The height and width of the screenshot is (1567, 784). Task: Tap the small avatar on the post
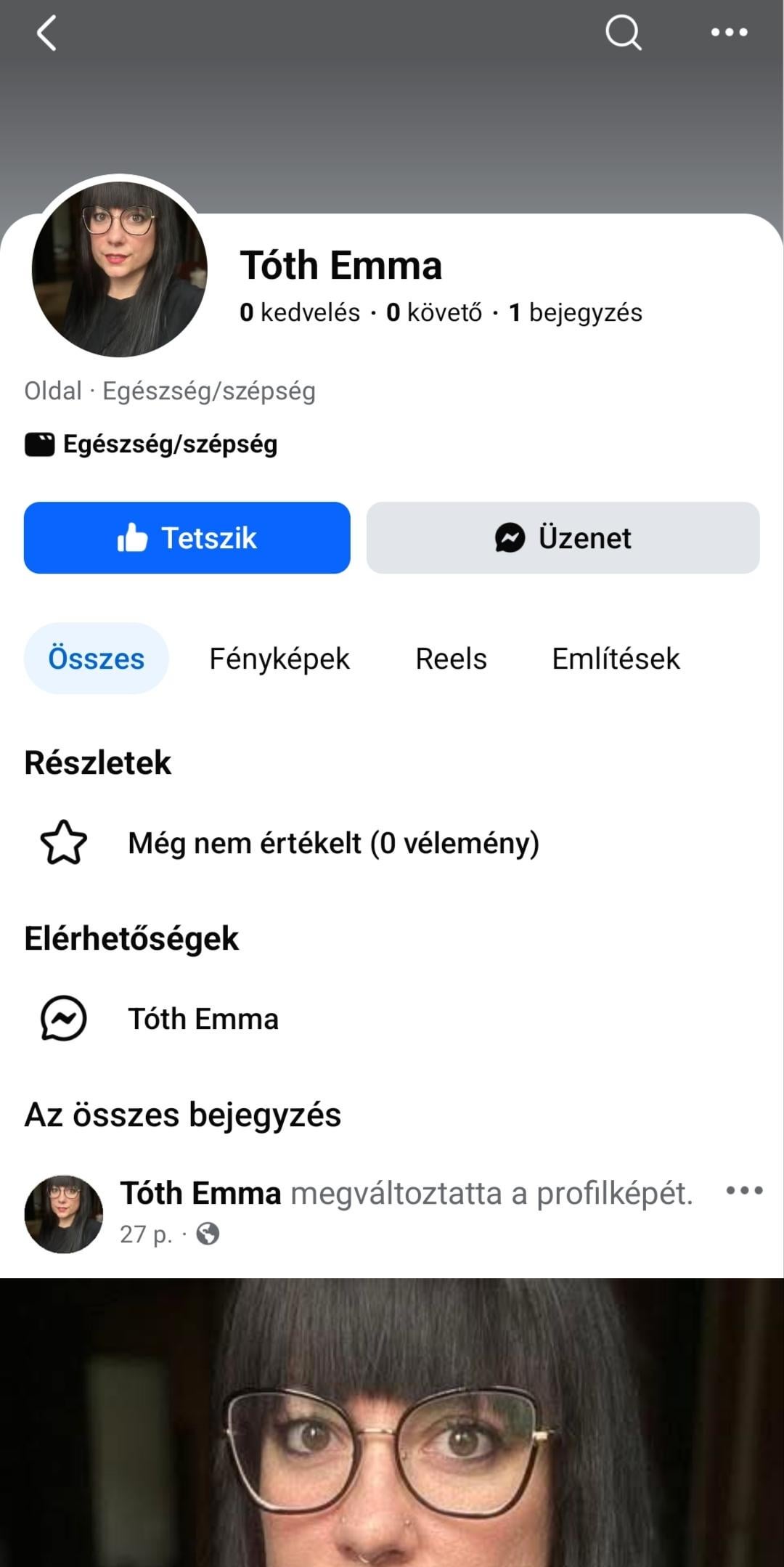[x=64, y=1214]
